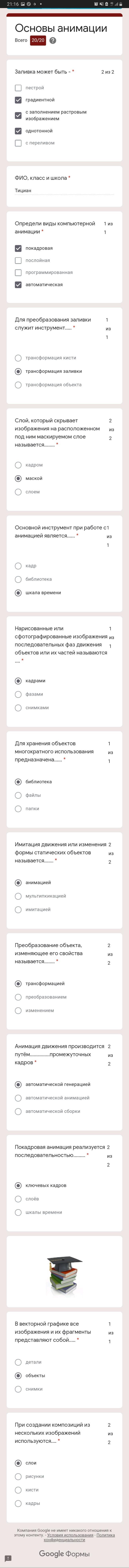Check the 'программированная' option
Viewport: 129px width, 1568px height.
point(18,273)
